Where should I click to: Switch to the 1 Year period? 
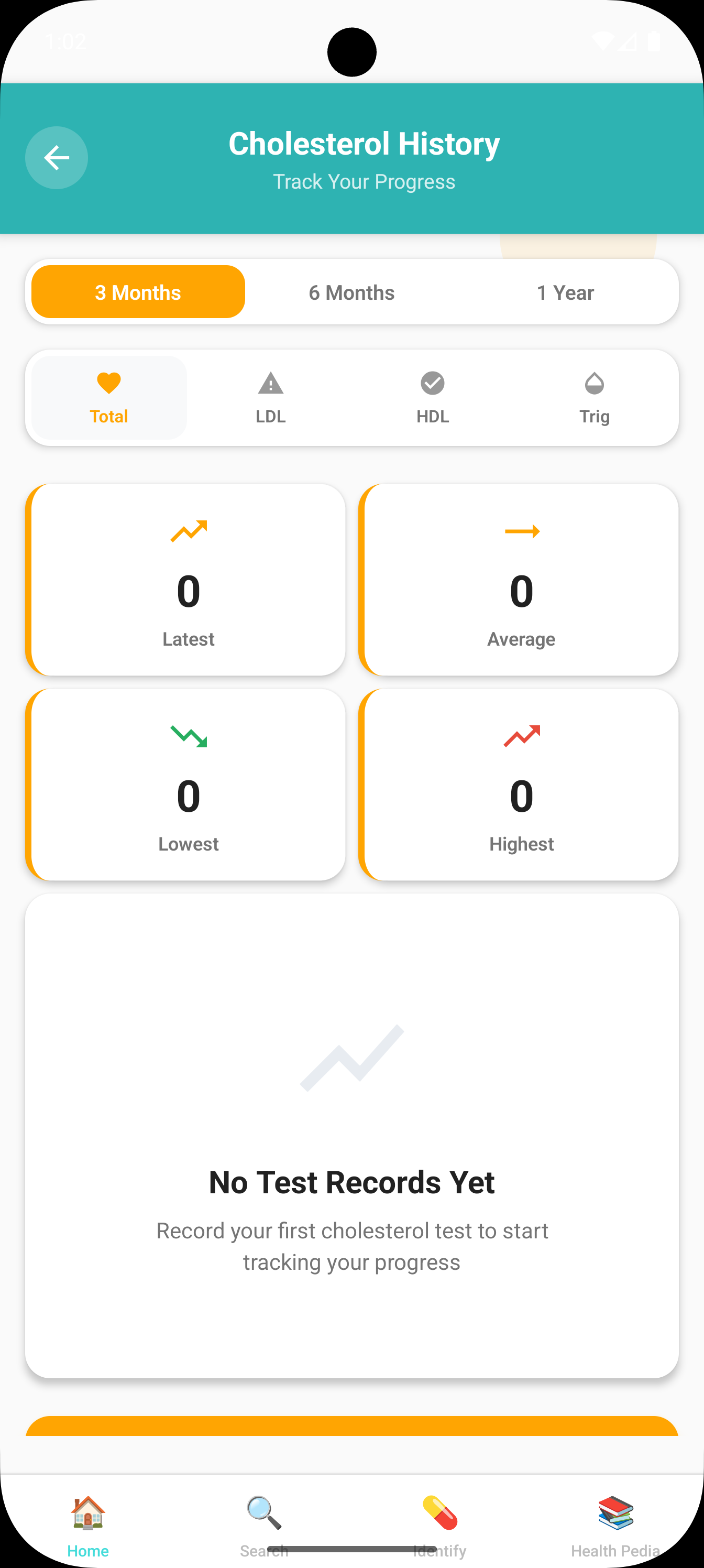click(x=565, y=292)
